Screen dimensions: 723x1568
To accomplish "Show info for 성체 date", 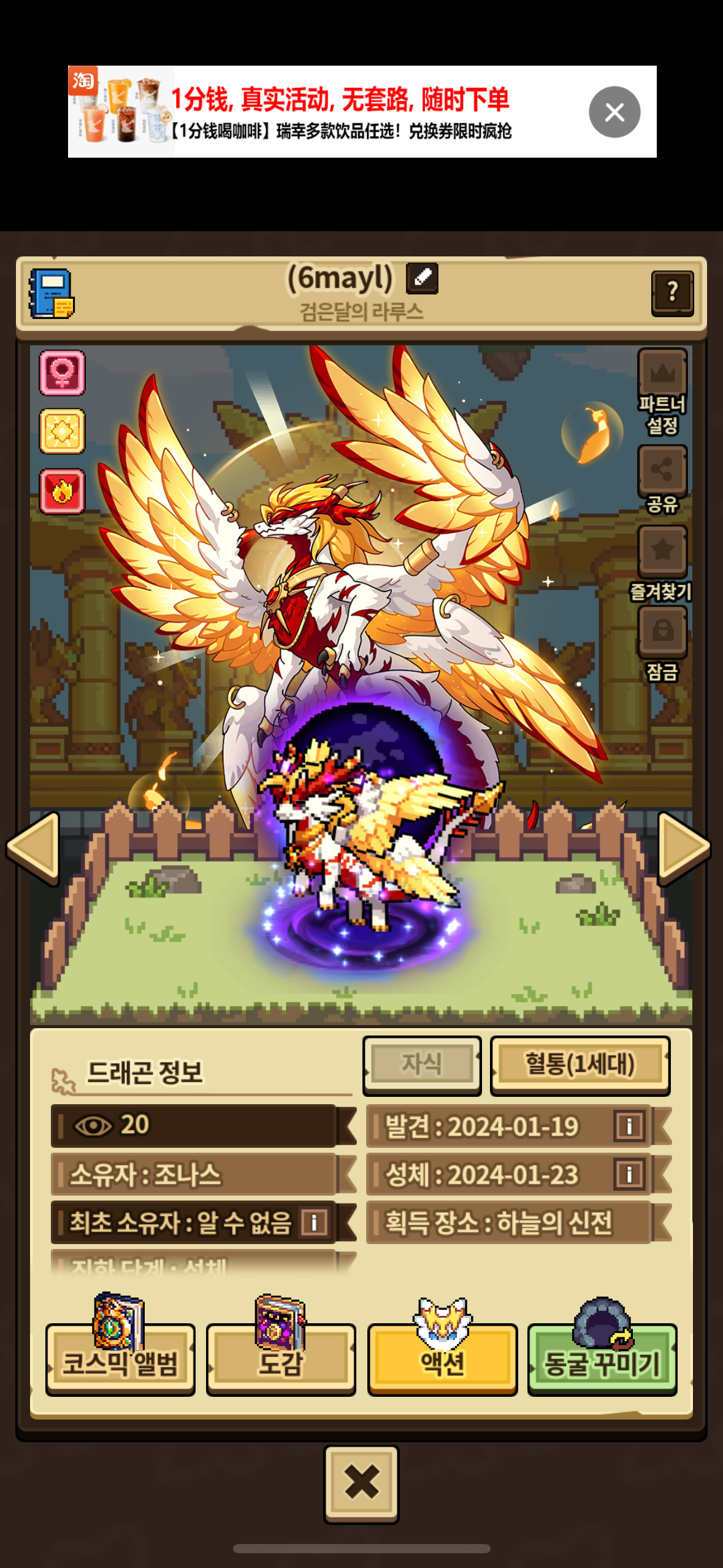I will [x=629, y=1174].
